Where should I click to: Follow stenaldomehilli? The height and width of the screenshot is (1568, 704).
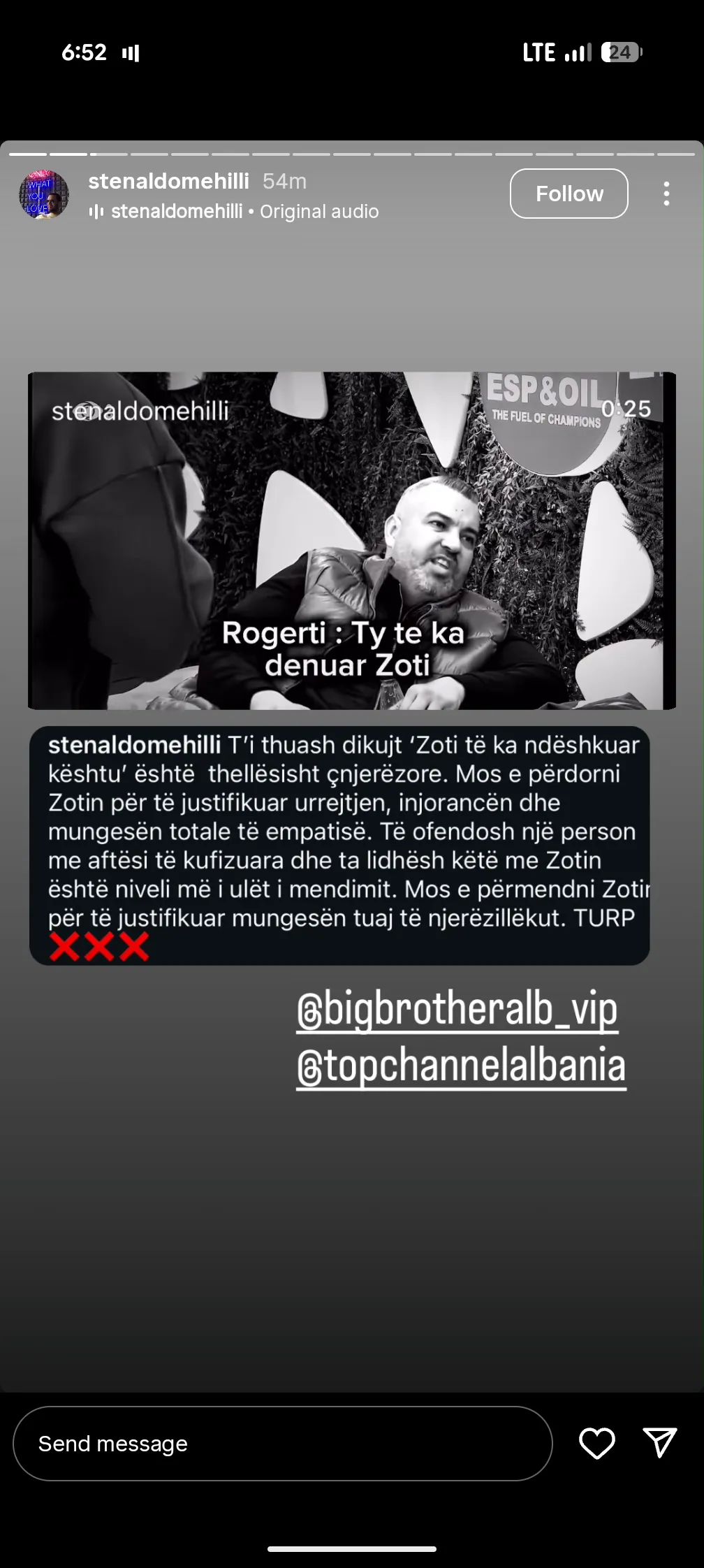tap(569, 194)
